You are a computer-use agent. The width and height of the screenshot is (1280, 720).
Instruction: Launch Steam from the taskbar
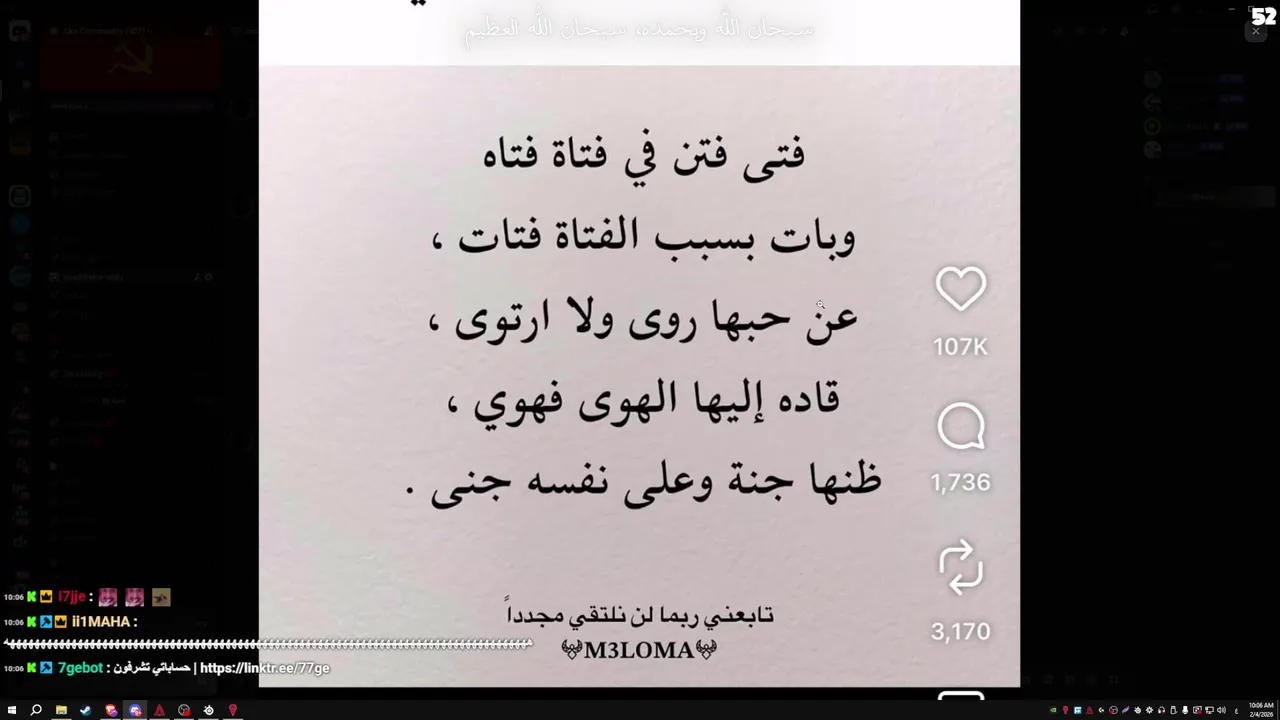pyautogui.click(x=85, y=710)
